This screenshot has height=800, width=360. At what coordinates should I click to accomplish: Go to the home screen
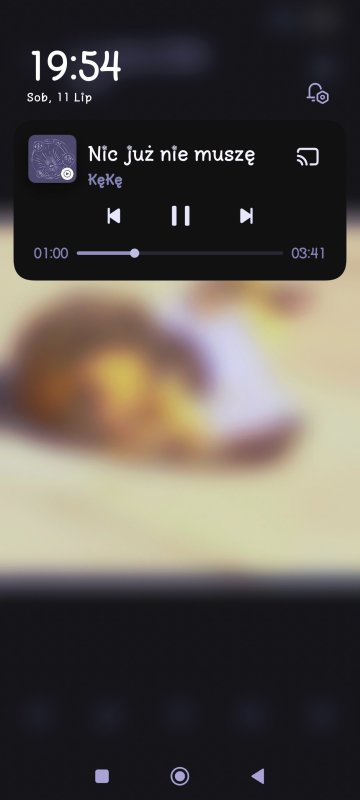click(179, 777)
